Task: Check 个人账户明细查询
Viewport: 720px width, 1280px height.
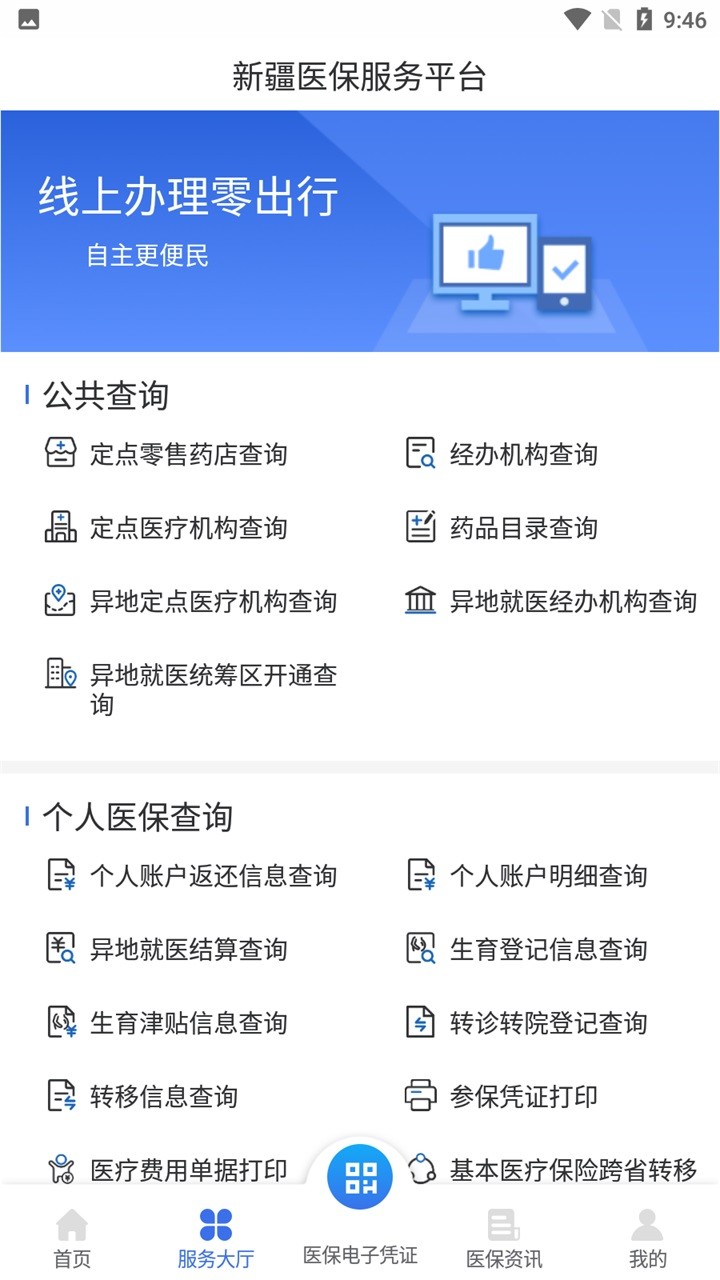Action: click(x=526, y=876)
